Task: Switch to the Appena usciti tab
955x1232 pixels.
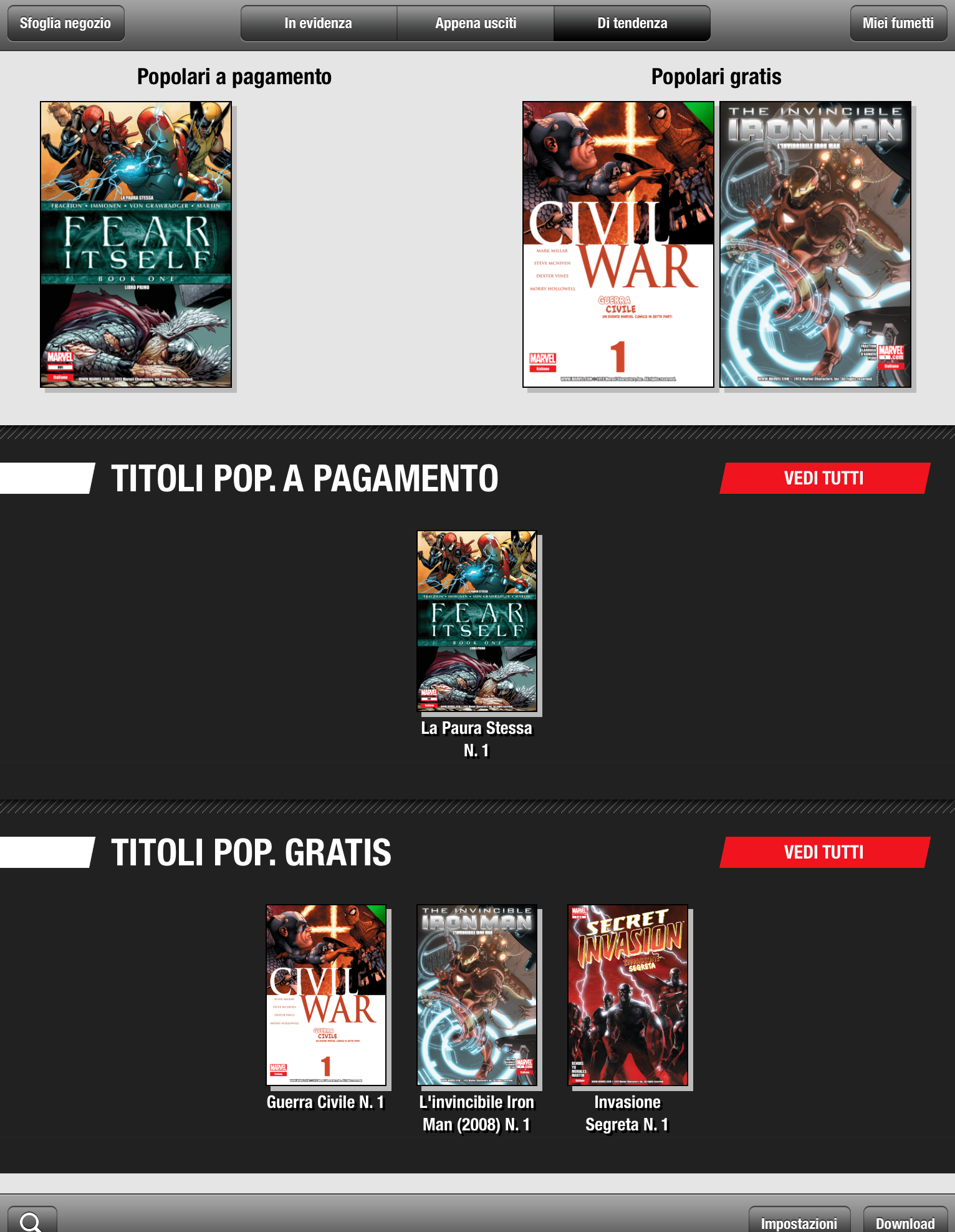Action: coord(476,24)
